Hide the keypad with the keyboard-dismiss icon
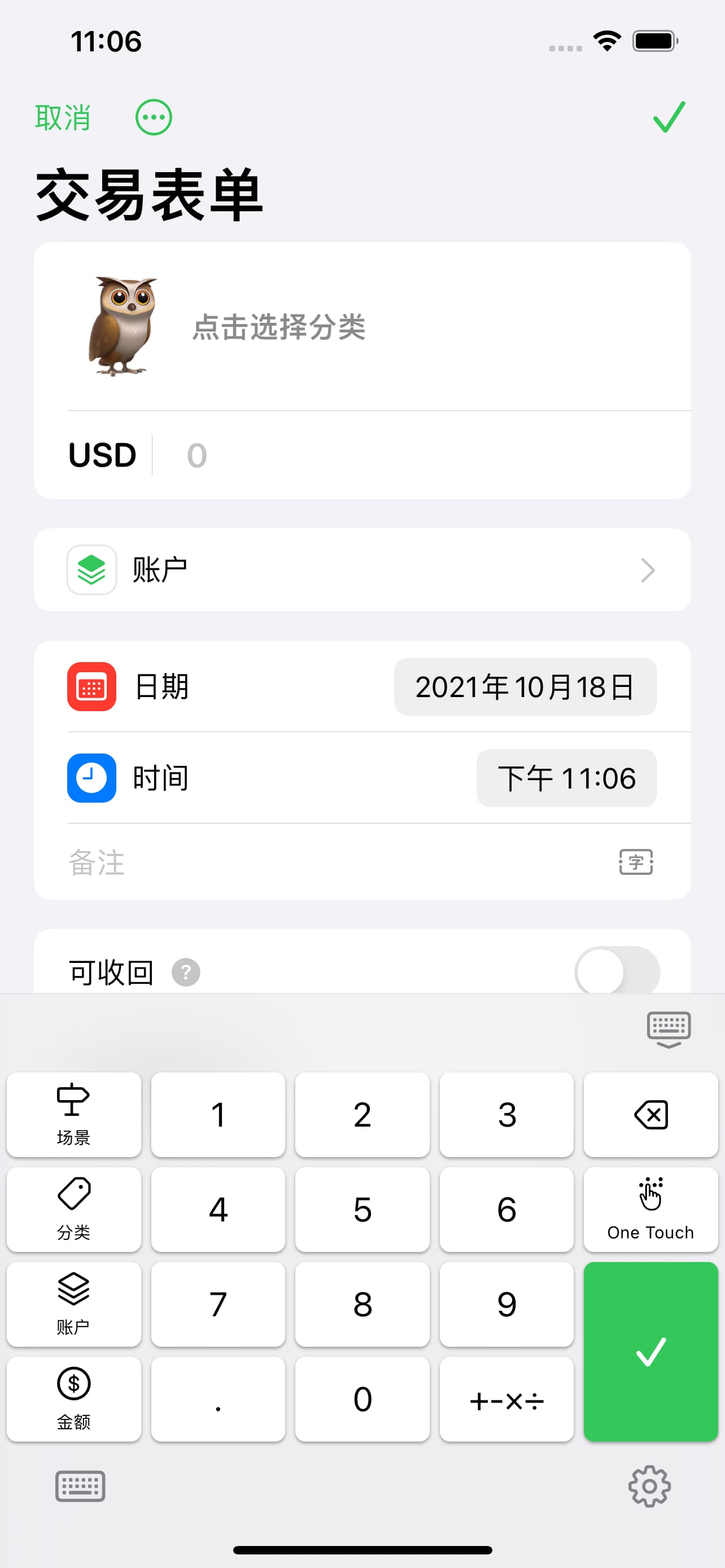Viewport: 725px width, 1568px height. 668,1030
